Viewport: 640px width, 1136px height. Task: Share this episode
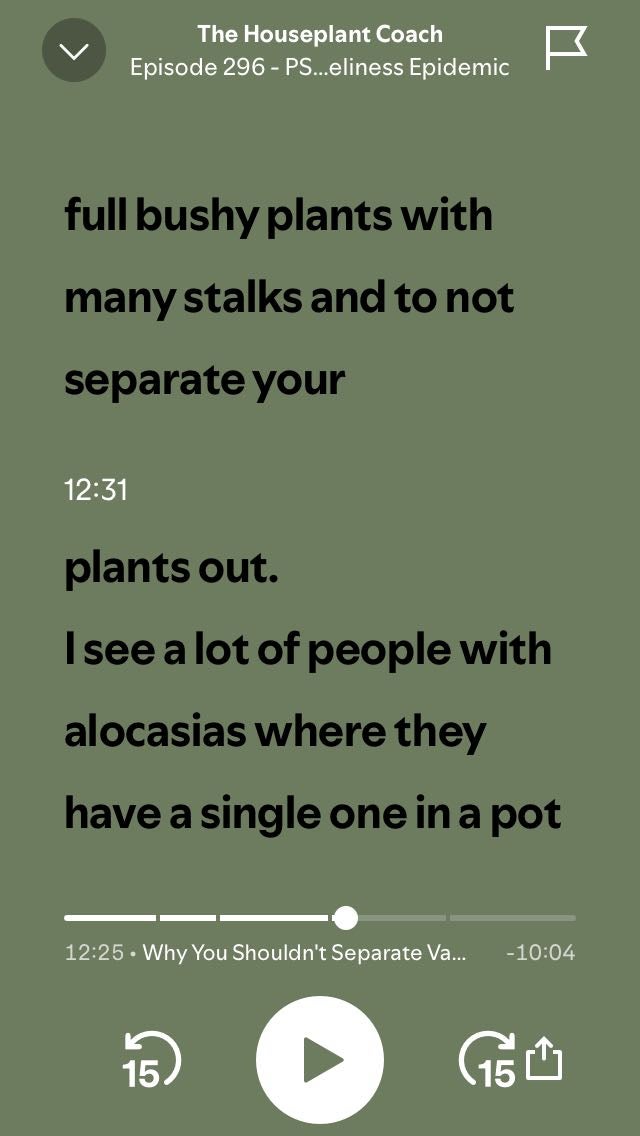544,1059
